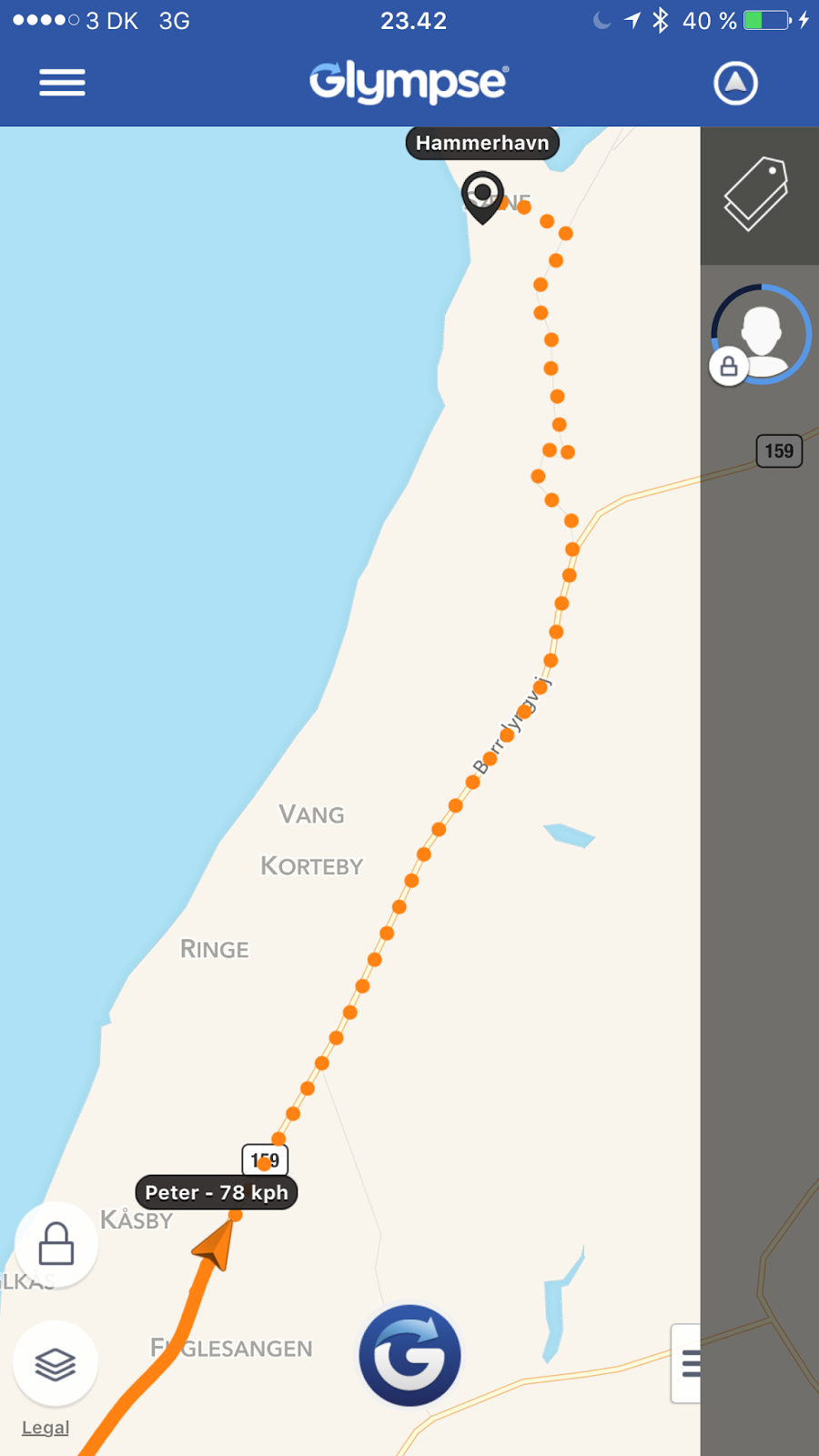The height and width of the screenshot is (1456, 819).
Task: Tap the location arrow icon in header
Action: (x=735, y=83)
